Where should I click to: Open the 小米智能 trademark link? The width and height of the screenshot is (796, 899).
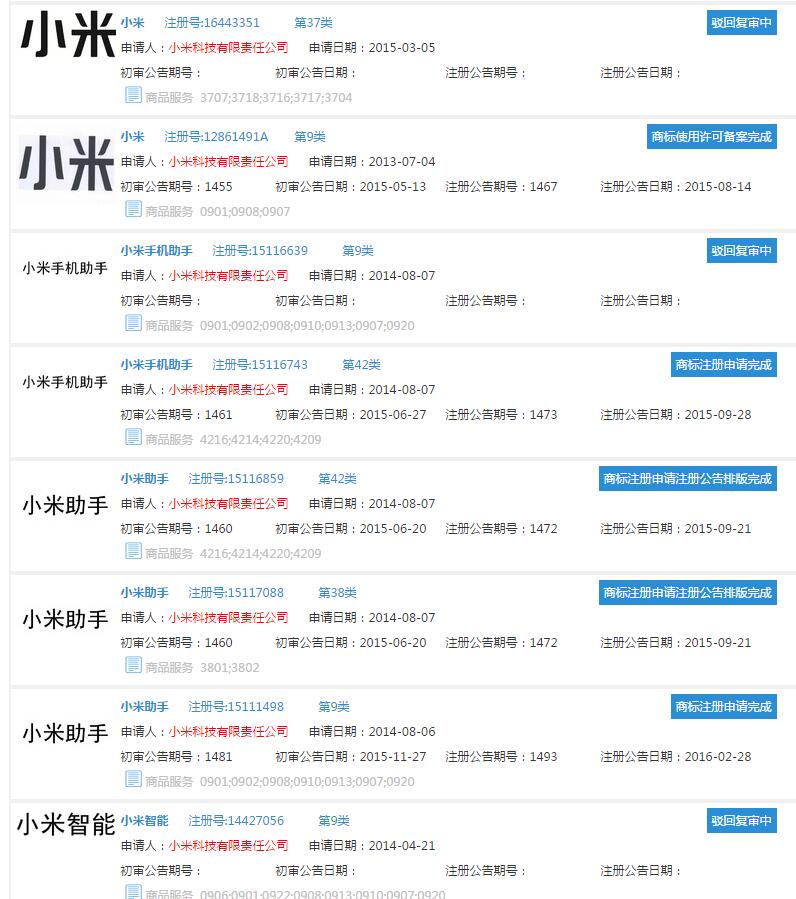point(144,821)
